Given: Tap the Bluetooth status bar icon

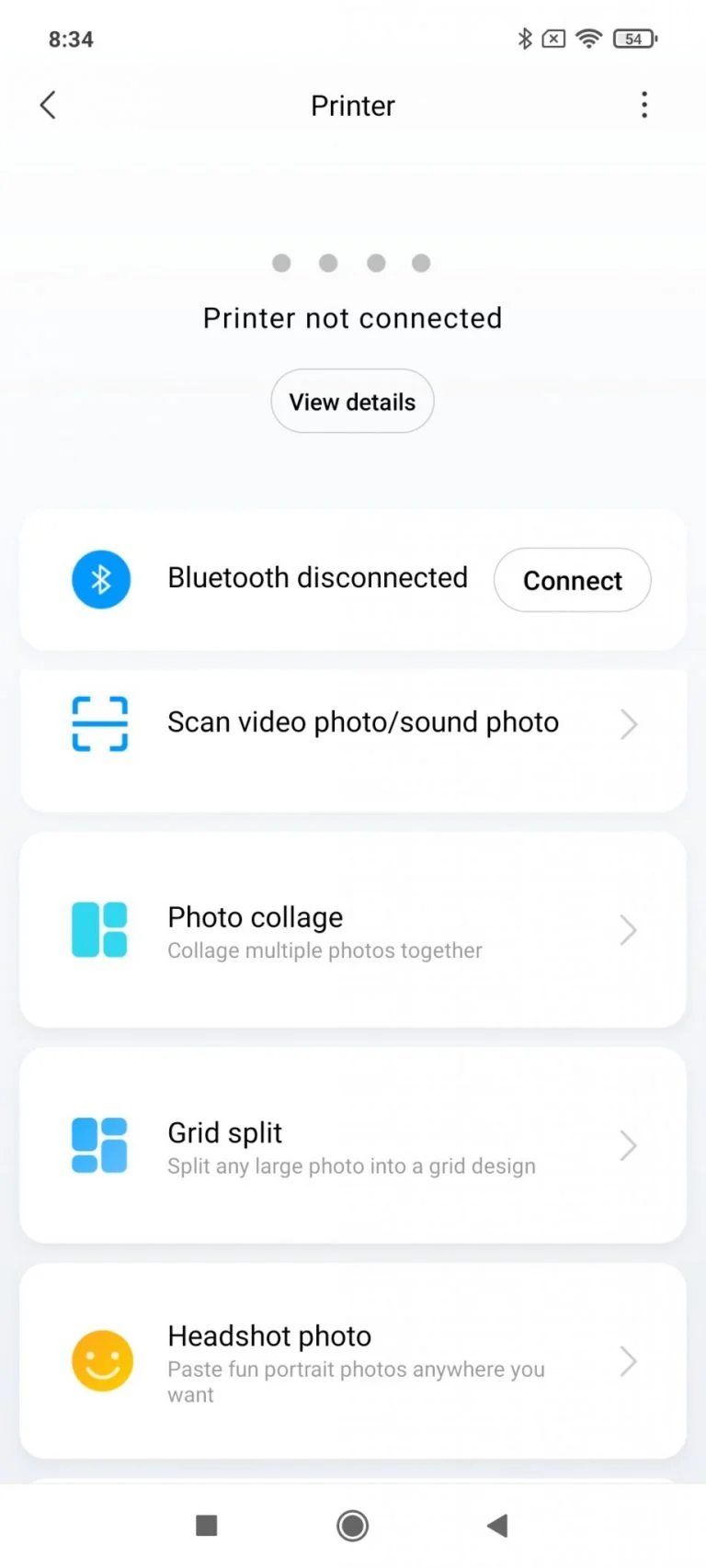Looking at the screenshot, I should click(x=524, y=39).
